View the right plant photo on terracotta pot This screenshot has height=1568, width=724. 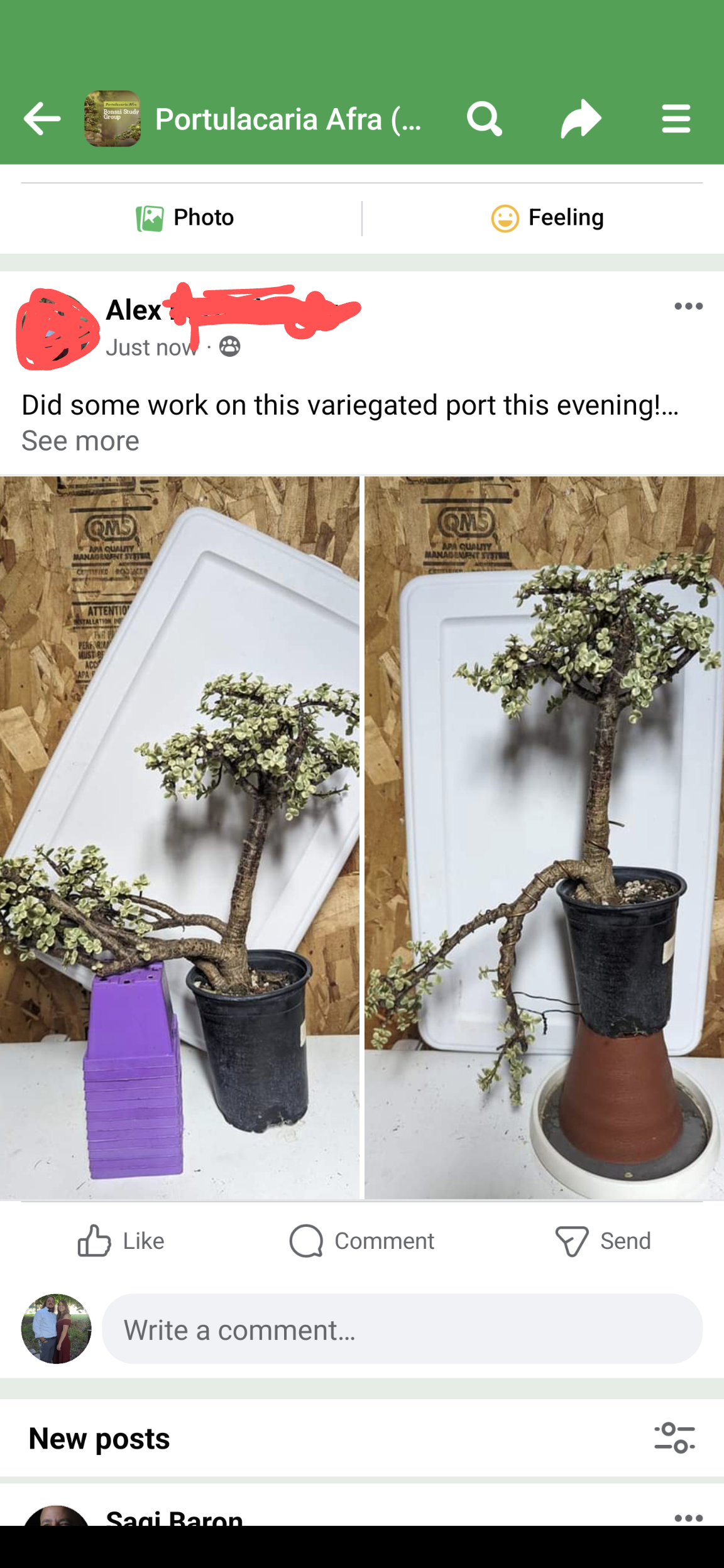544,837
